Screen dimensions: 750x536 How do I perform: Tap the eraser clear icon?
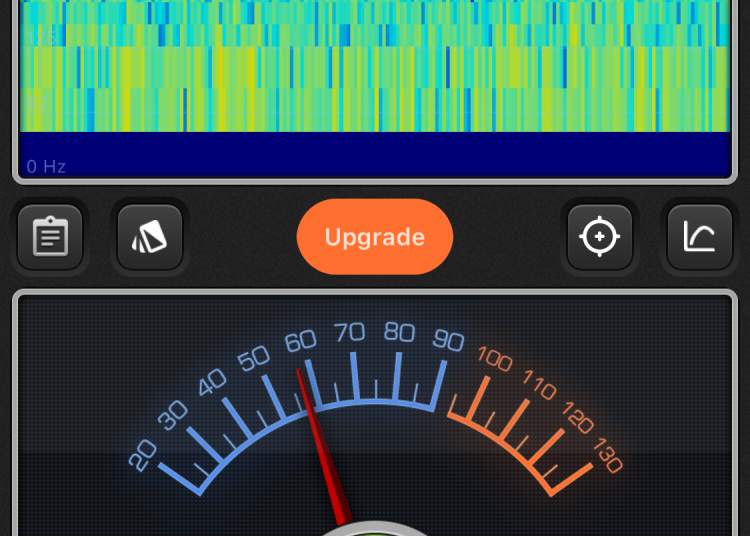pos(150,237)
